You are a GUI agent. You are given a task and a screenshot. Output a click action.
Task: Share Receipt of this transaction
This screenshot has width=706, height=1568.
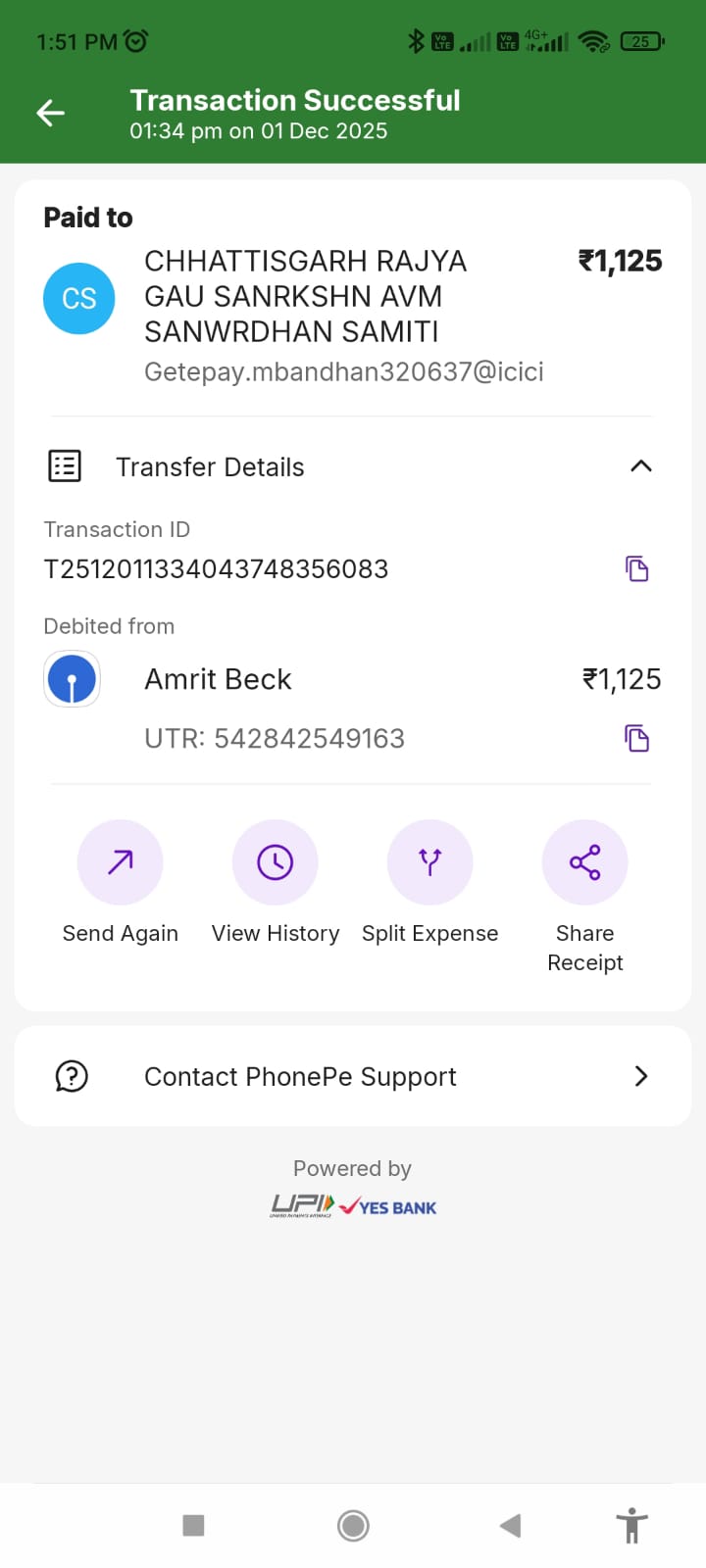click(x=584, y=862)
